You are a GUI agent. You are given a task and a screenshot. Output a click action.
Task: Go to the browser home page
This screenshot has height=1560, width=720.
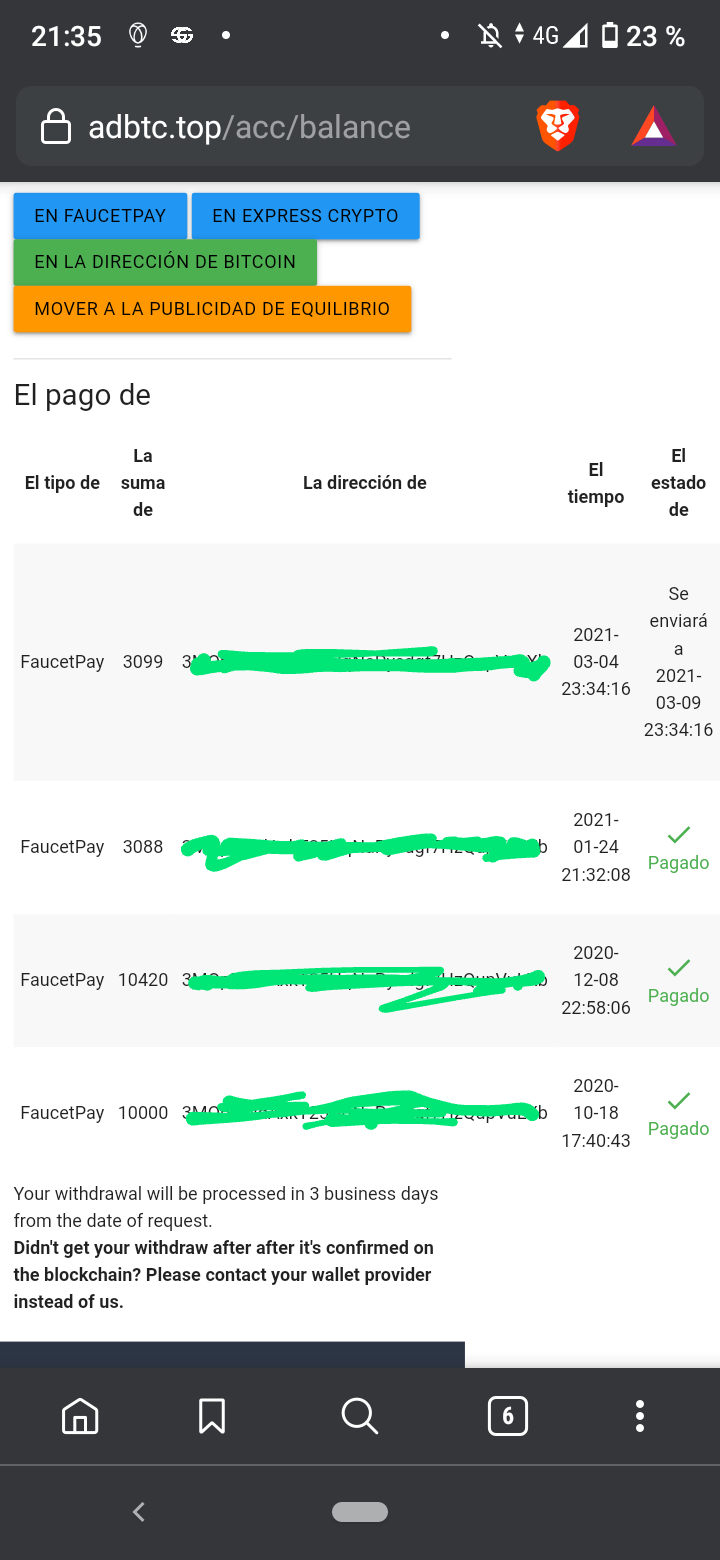click(x=80, y=1416)
